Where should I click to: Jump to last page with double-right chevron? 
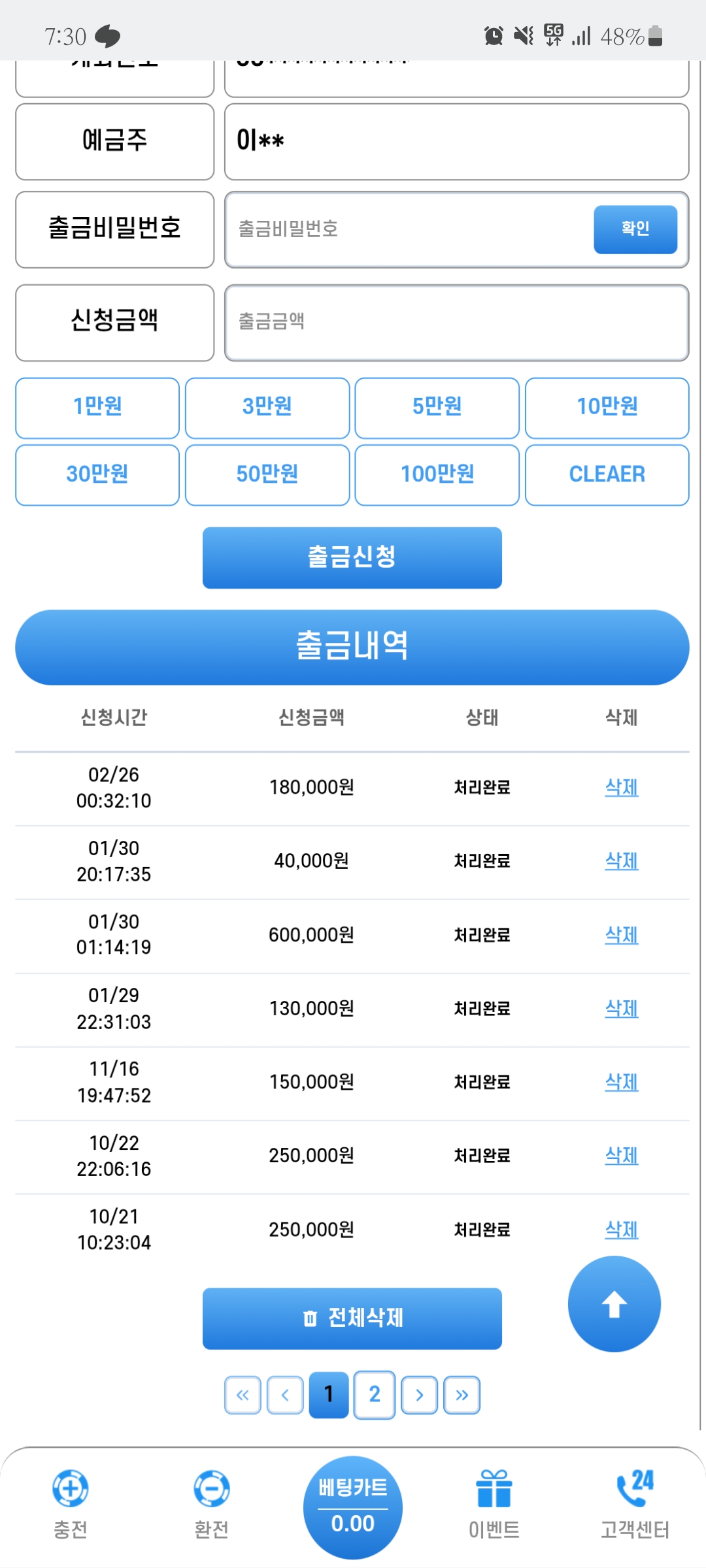pyautogui.click(x=462, y=1395)
